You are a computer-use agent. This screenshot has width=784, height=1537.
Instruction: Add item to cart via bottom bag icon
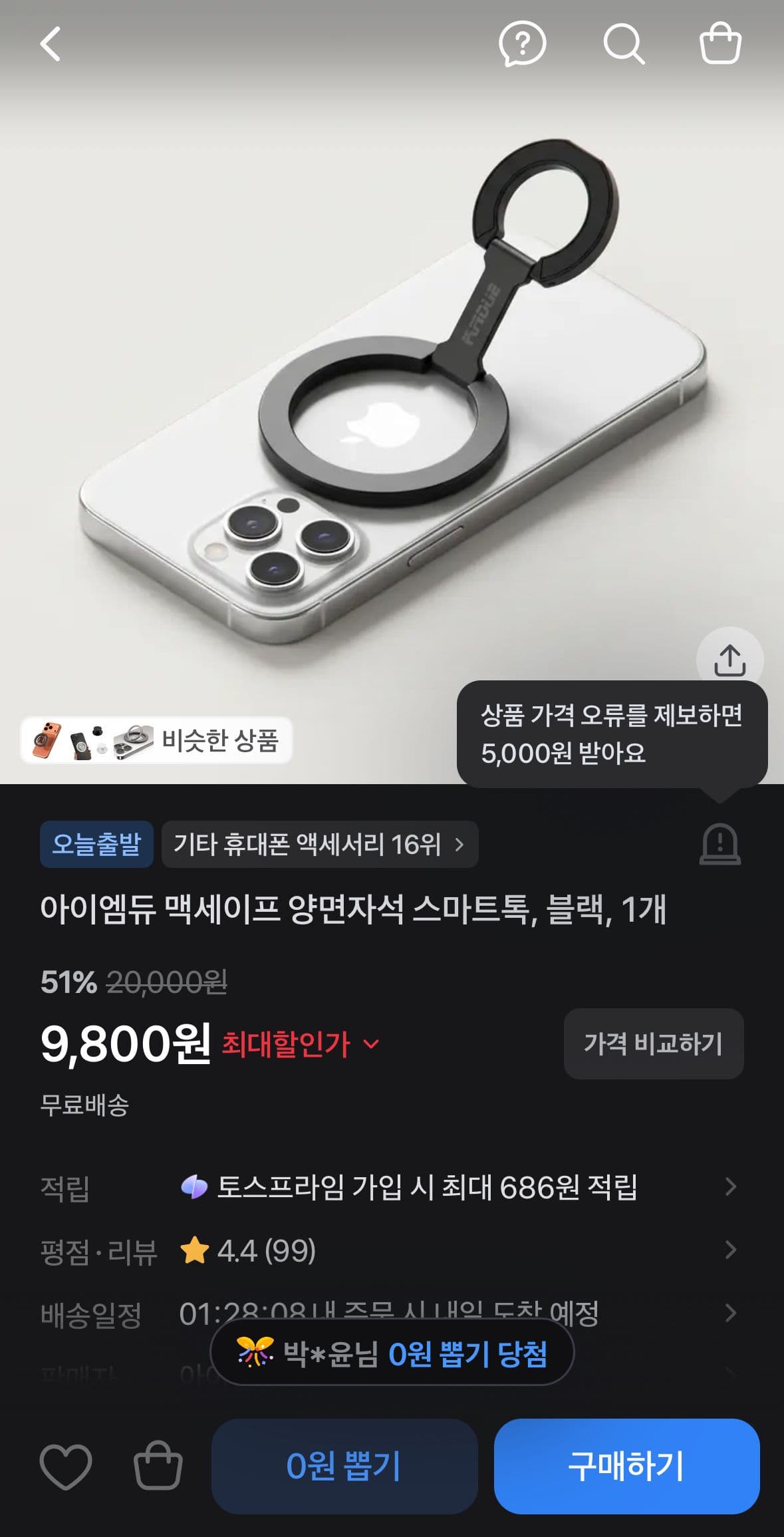[158, 1465]
